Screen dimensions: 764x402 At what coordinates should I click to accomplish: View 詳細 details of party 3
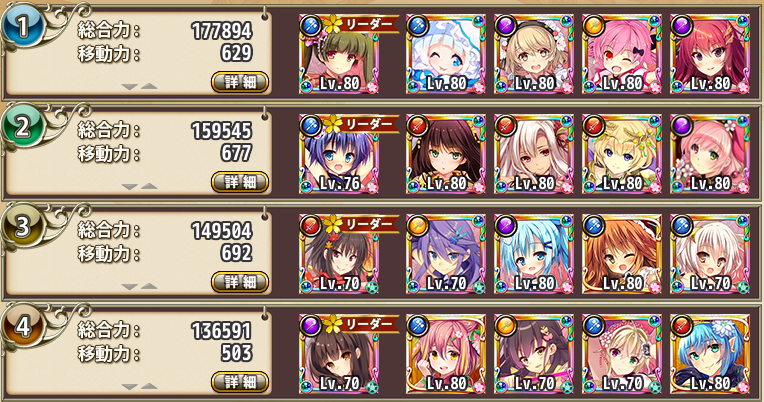click(x=240, y=282)
